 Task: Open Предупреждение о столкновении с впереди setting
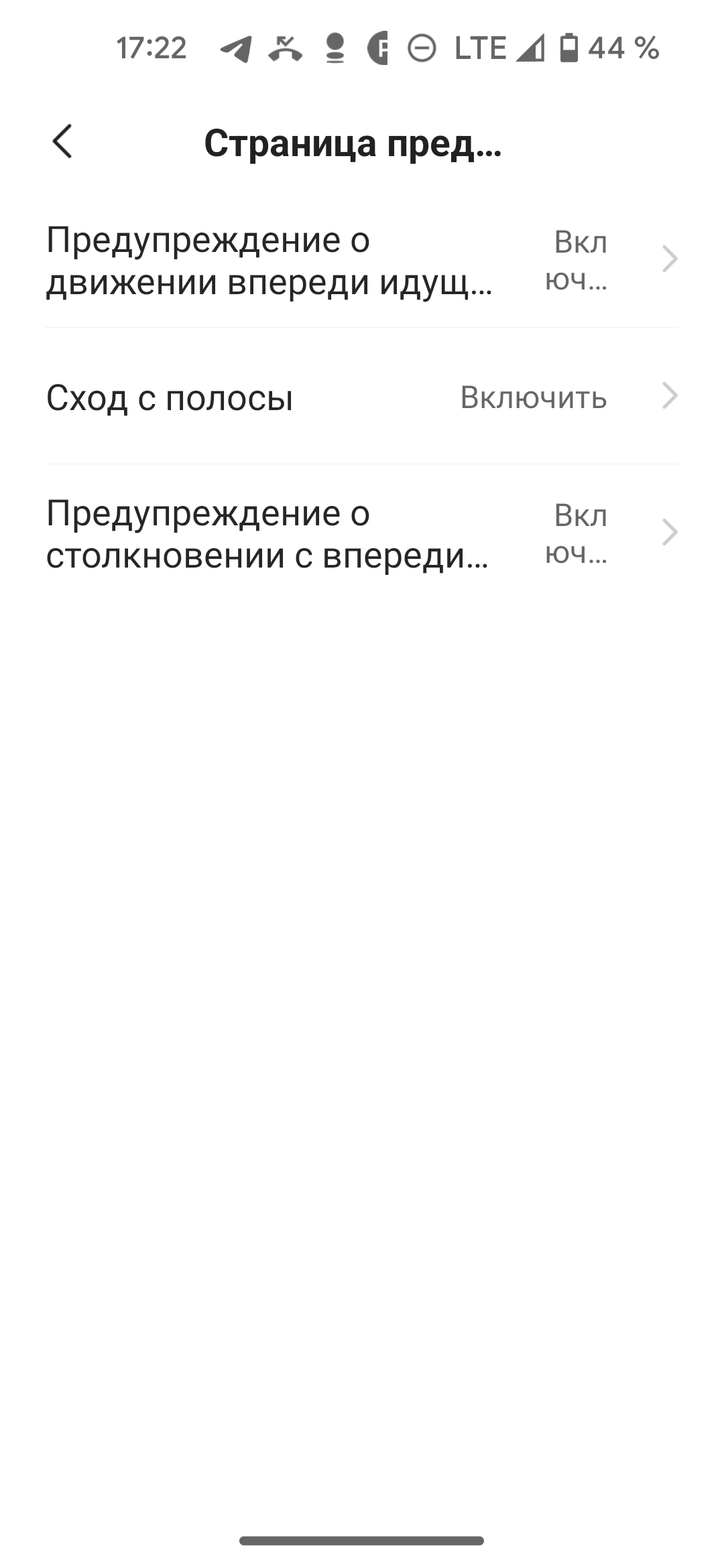coord(362,534)
